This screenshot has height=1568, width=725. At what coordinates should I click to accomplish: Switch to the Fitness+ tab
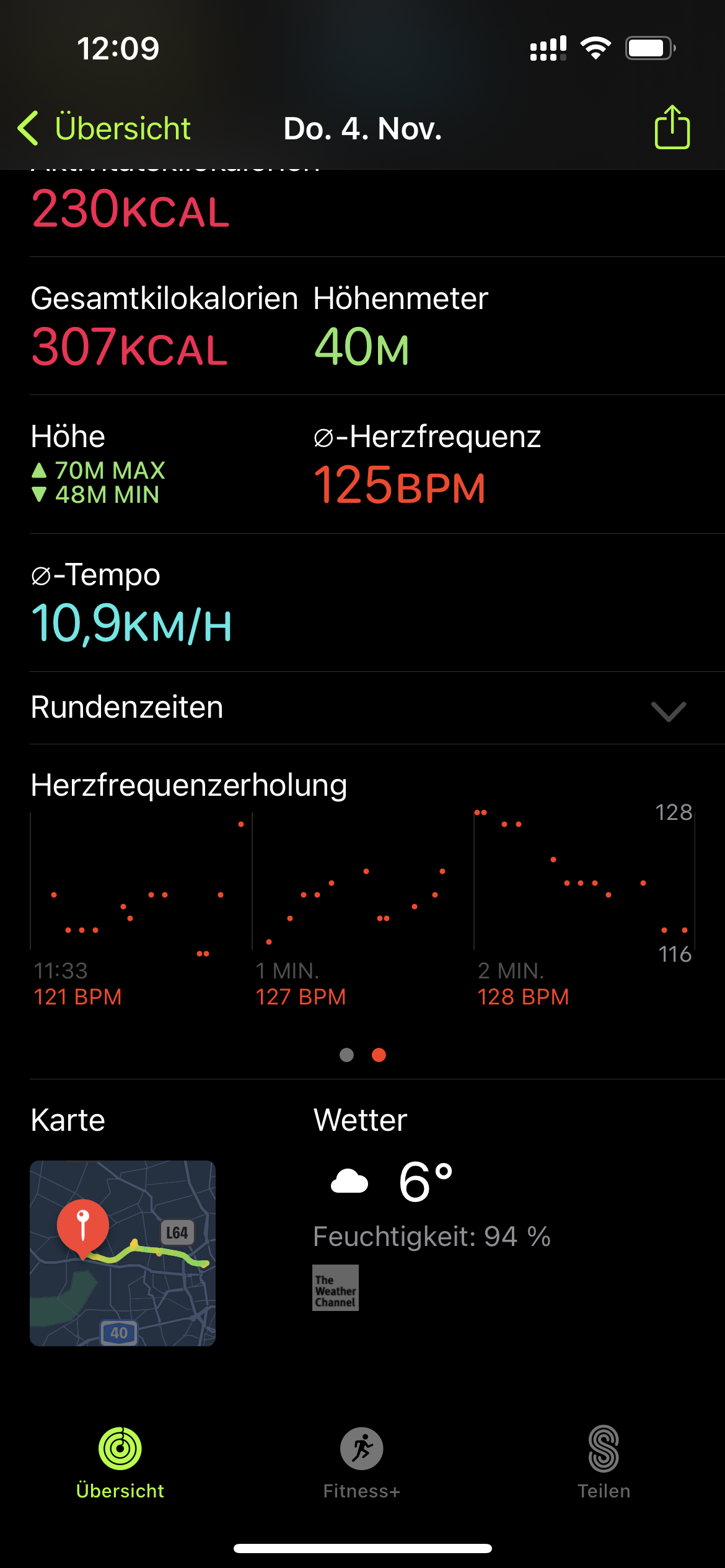[362, 1462]
